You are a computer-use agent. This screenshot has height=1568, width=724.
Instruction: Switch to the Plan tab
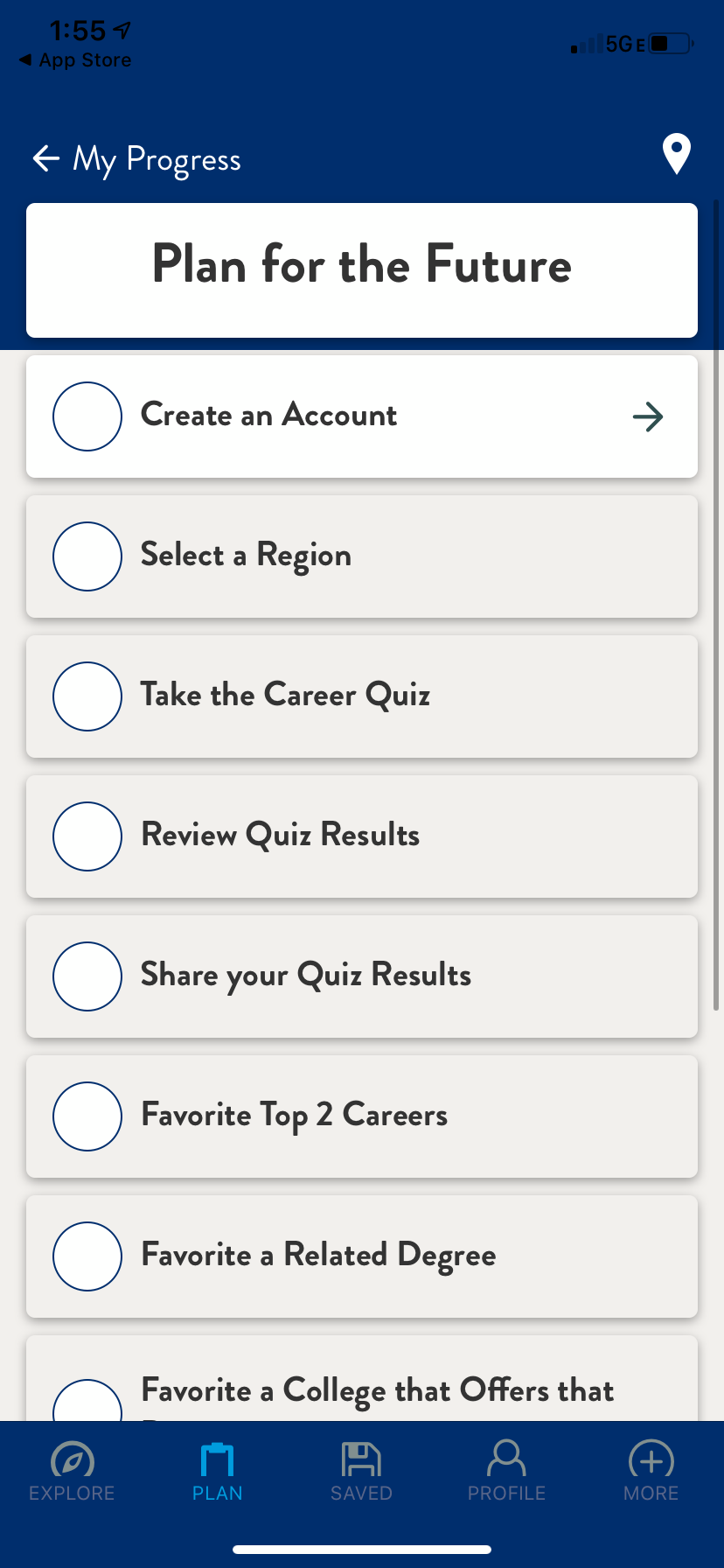[217, 1472]
